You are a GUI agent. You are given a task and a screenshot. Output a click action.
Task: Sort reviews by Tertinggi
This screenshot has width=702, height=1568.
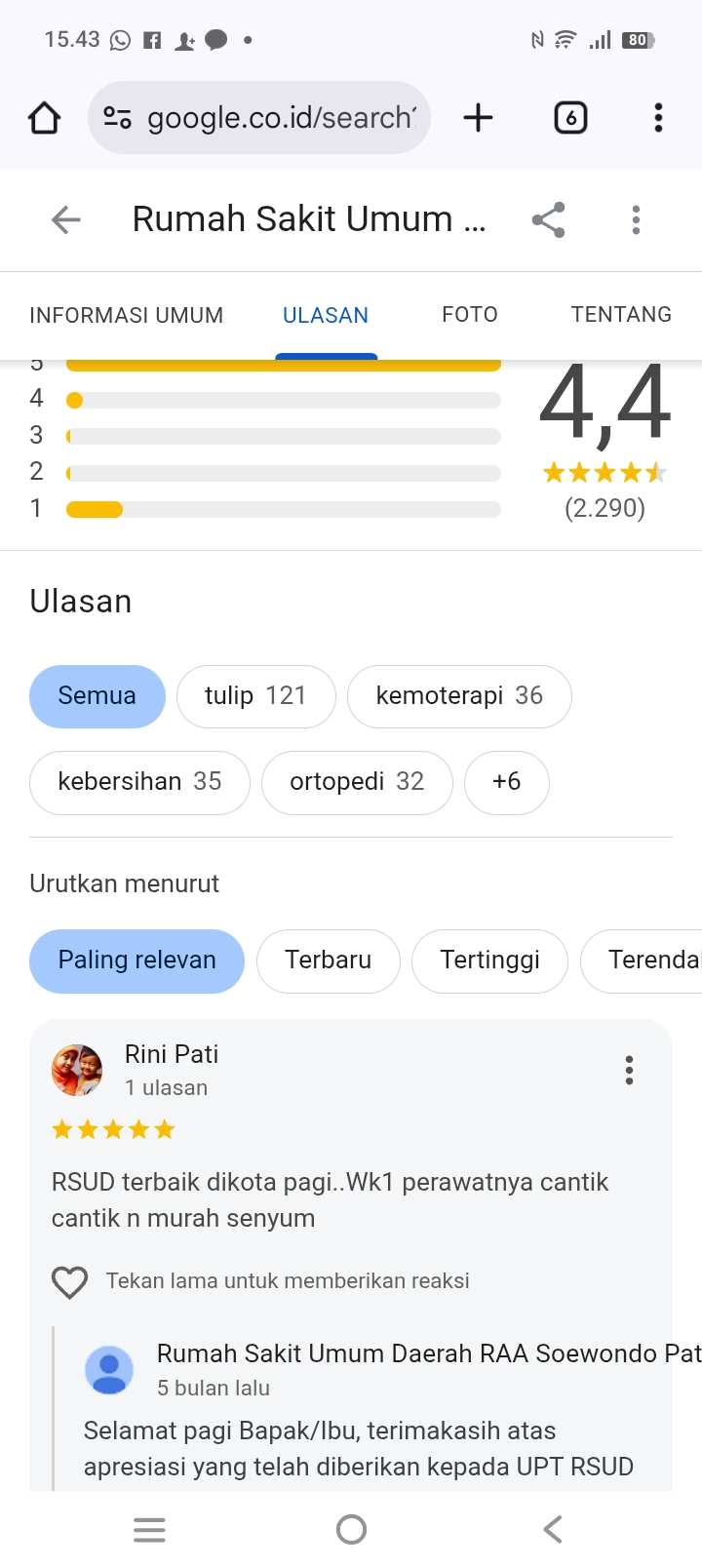coord(489,960)
